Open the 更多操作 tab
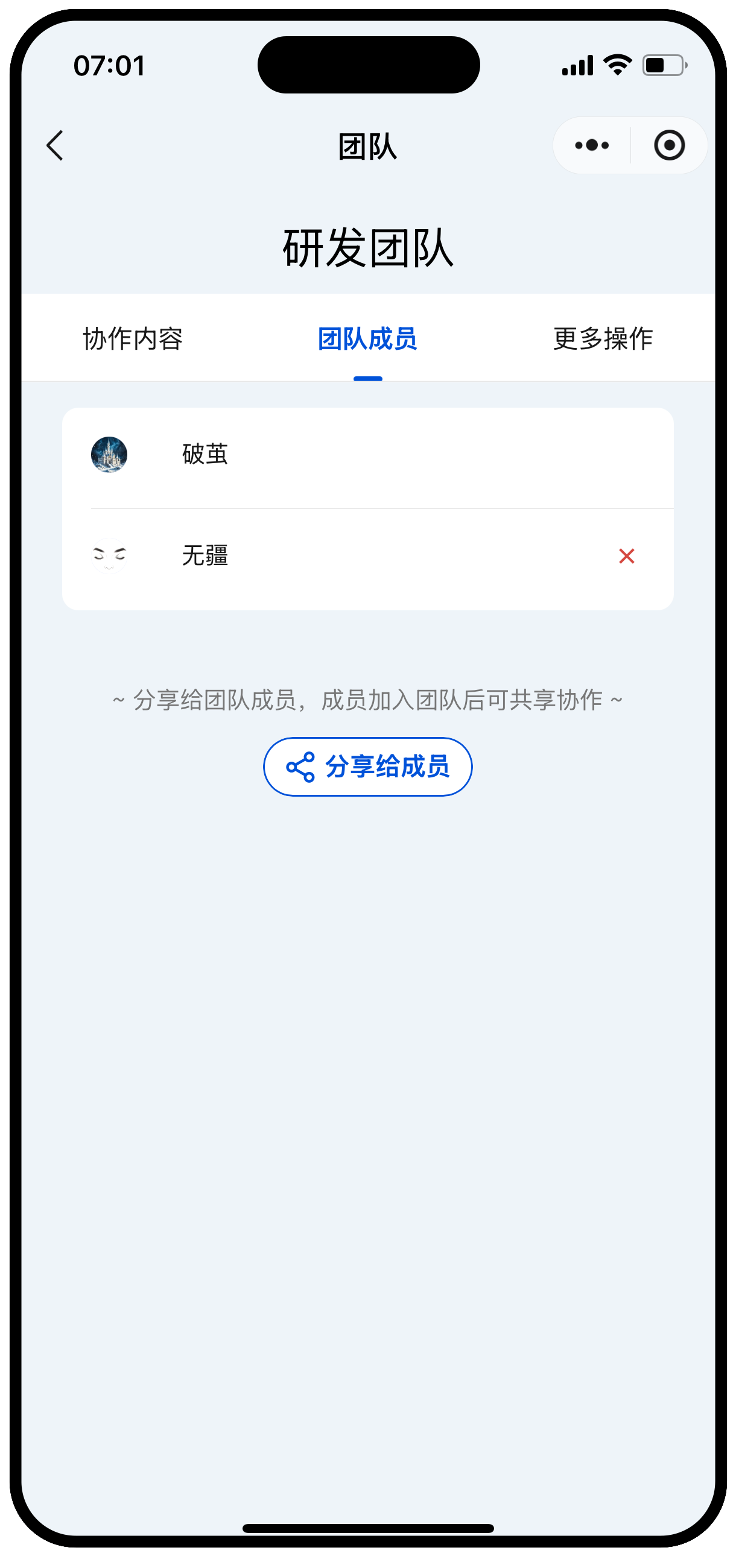This screenshot has width=736, height=1568. 603,338
